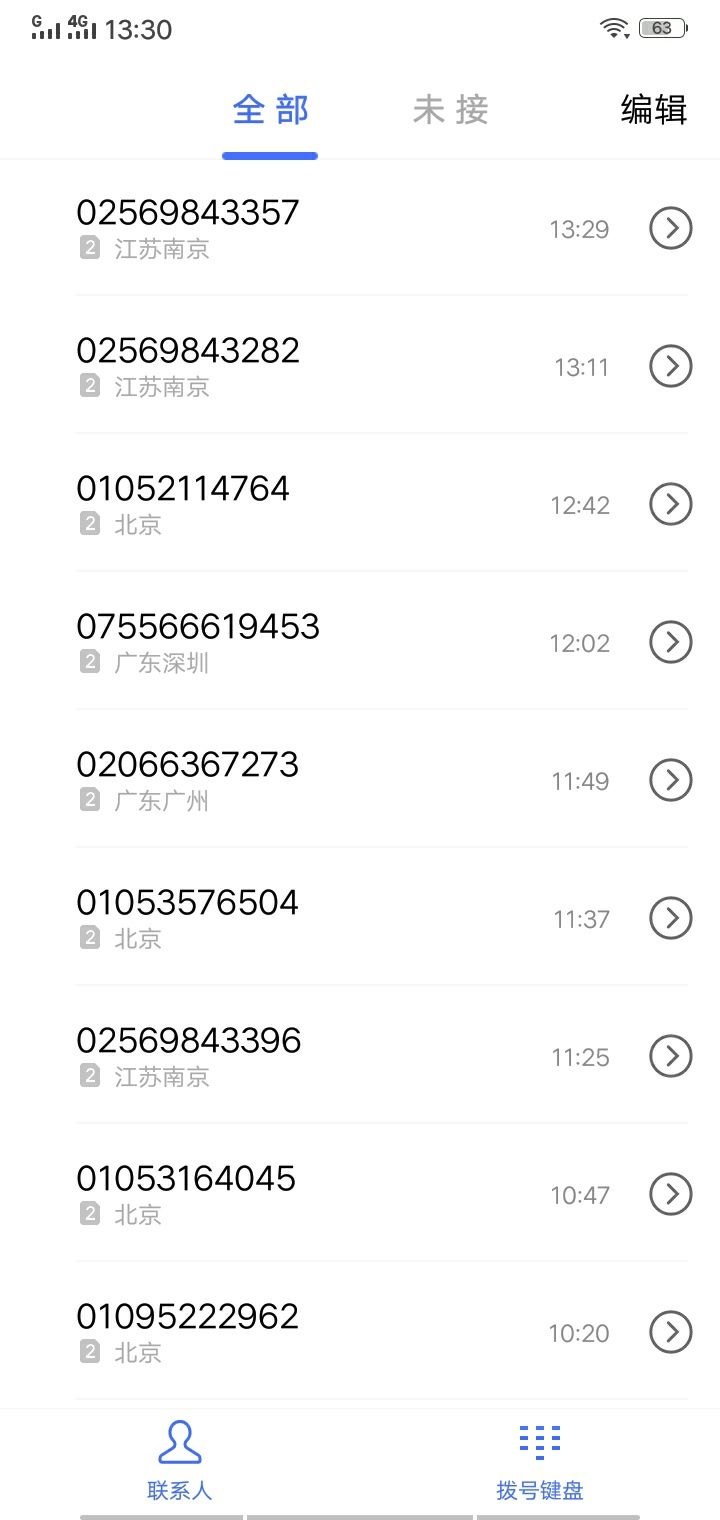720x1520 pixels.
Task: Call back 02569843282 from 江苏南京
Action: coord(340,365)
